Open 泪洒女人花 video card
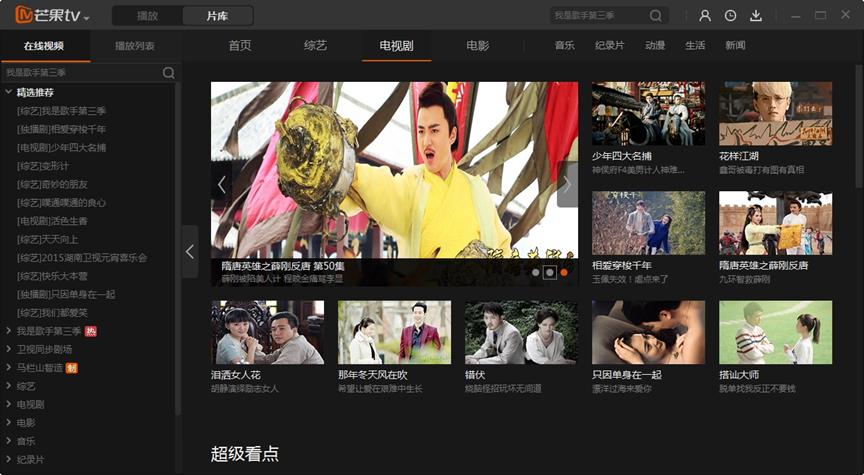 [x=253, y=333]
